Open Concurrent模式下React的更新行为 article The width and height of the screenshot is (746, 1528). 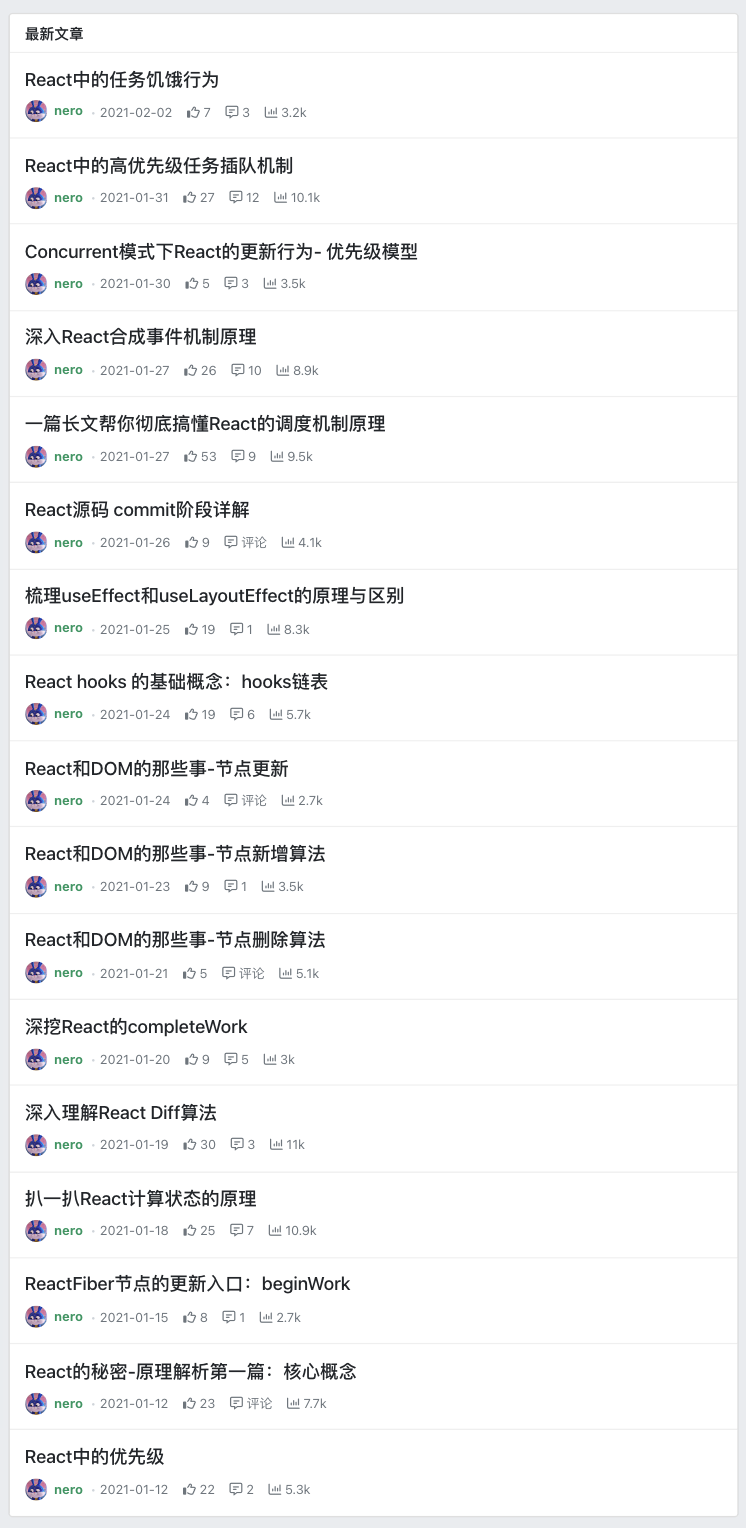[x=221, y=252]
